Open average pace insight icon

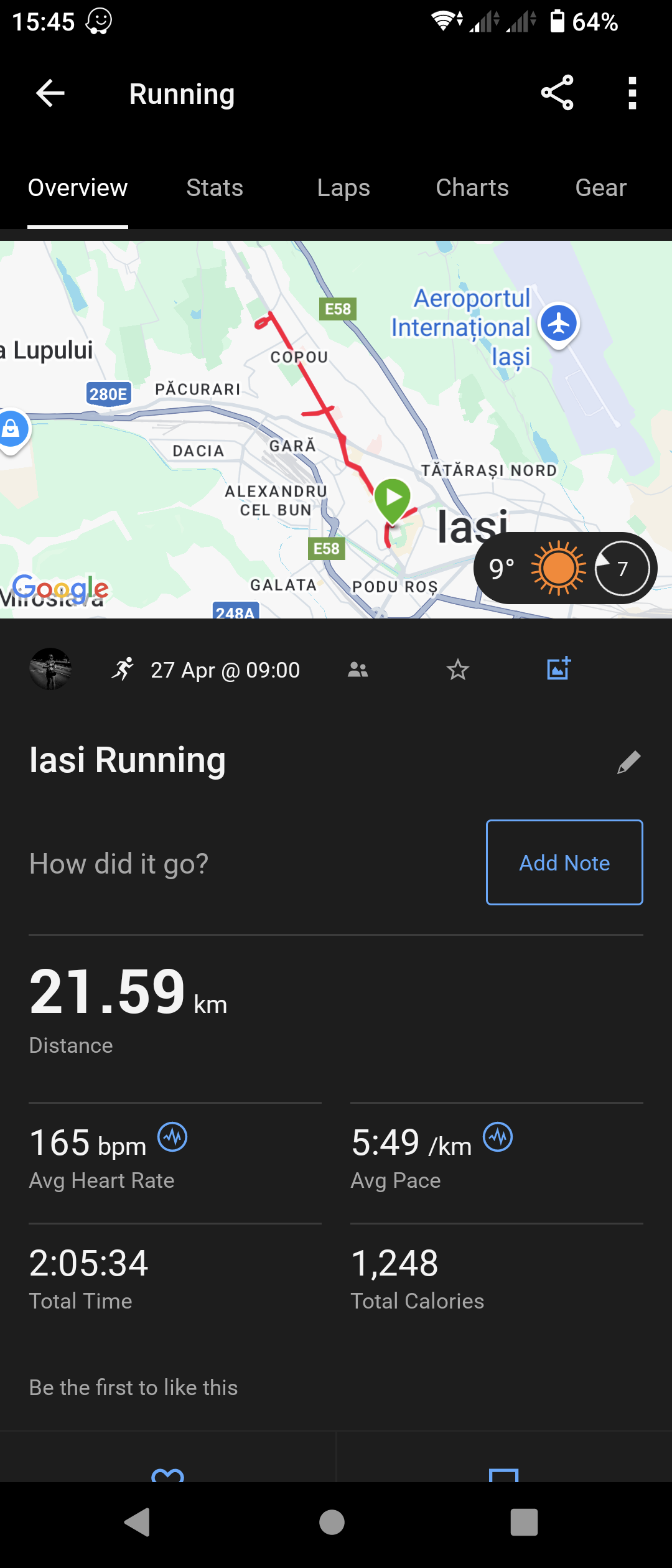498,1137
